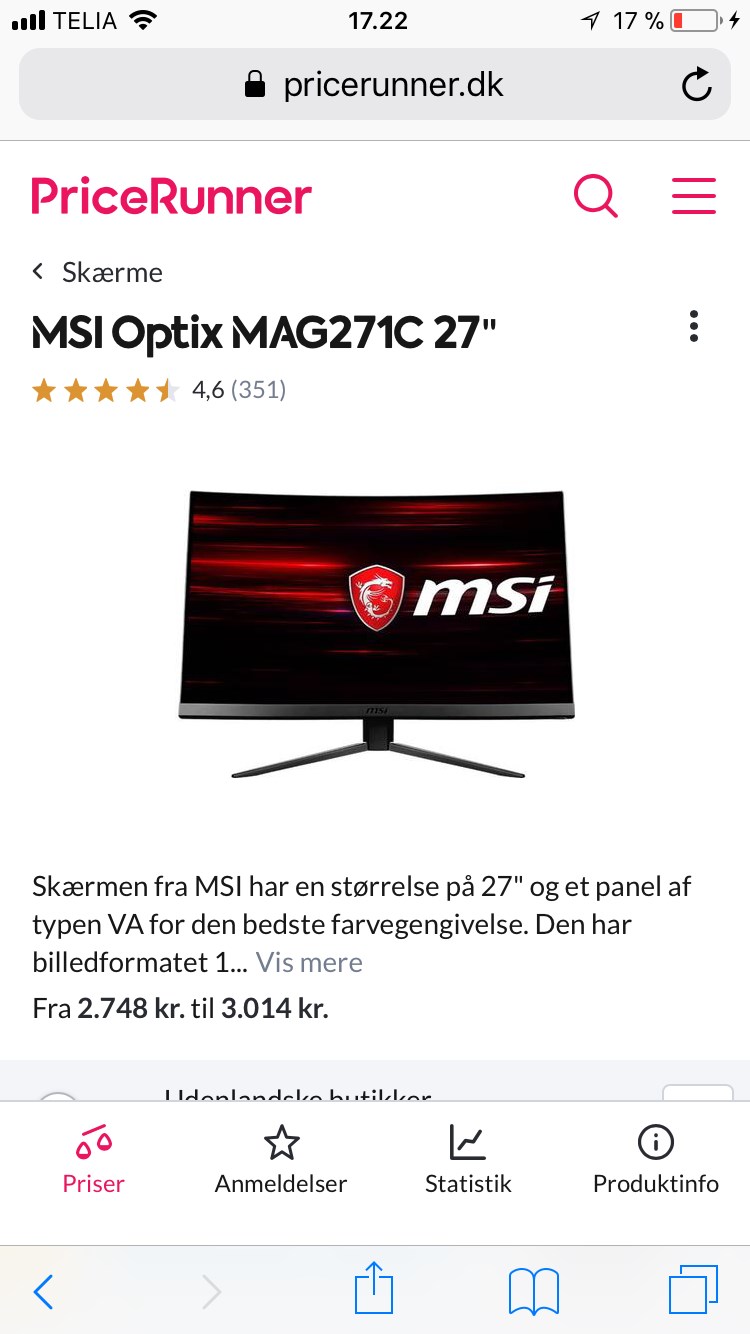Switch to the Produktinfo tab
Viewport: 750px width, 1334px height.
(656, 1160)
